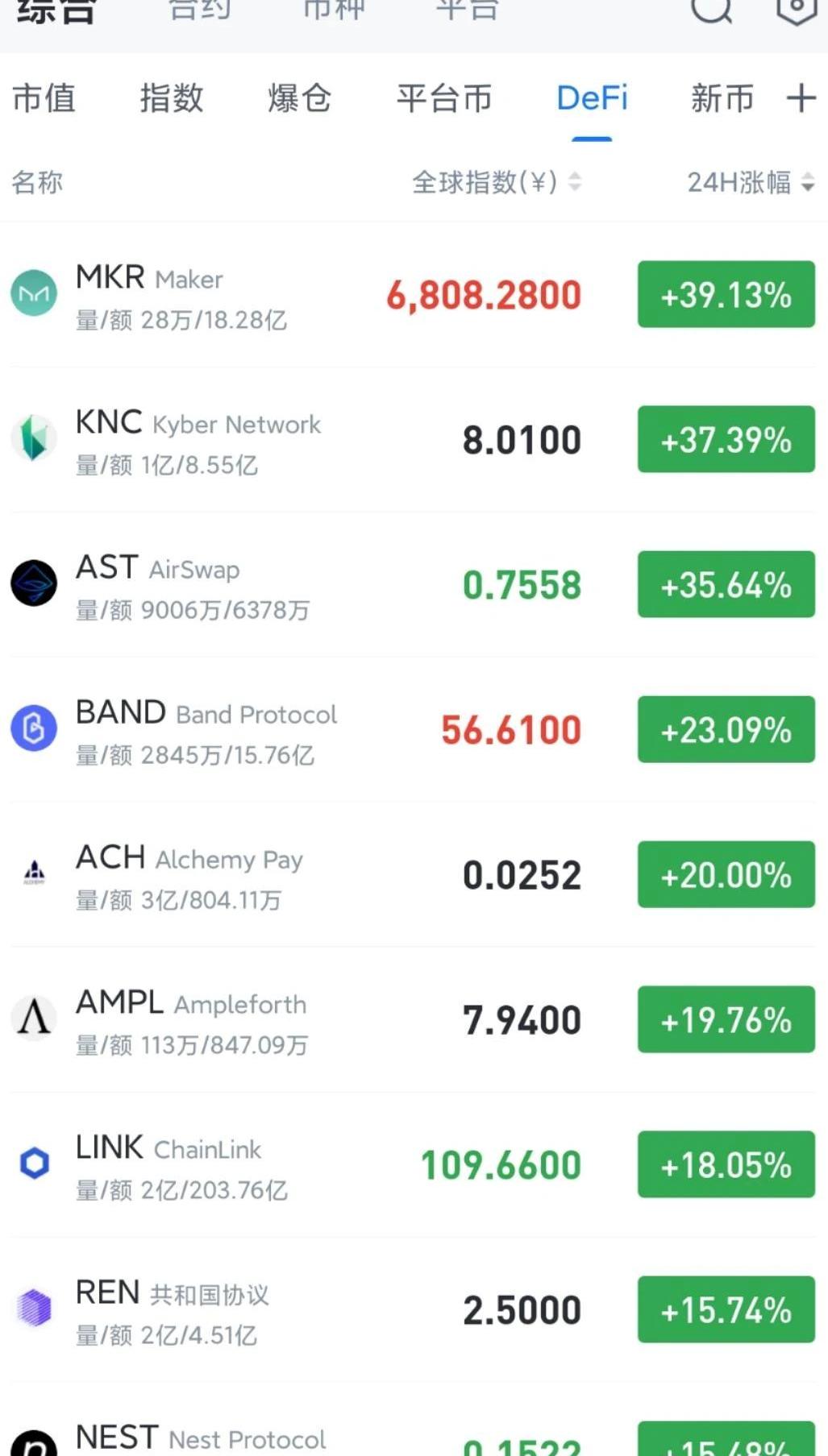View AST AirSwap details
Screen dimensions: 828x1456
pos(414,584)
